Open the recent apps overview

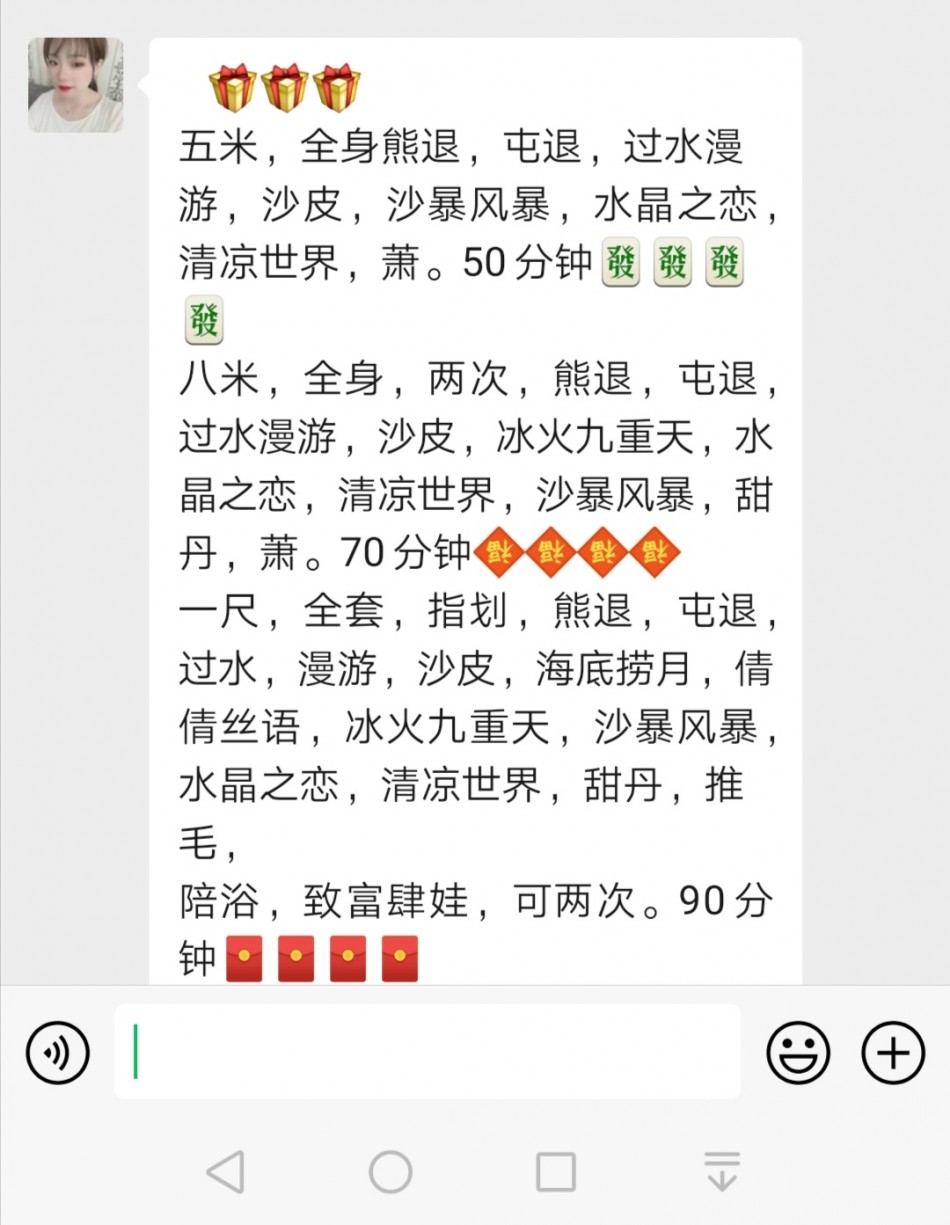point(555,1171)
